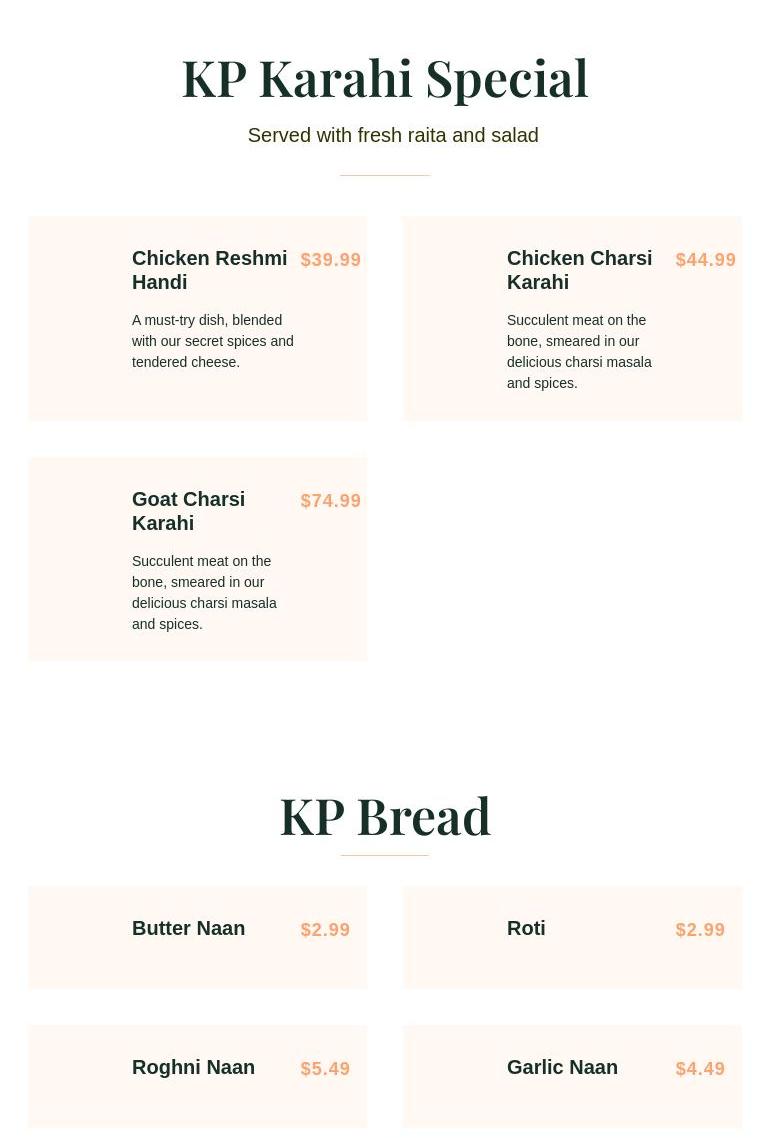View the Goat Charsi Karahi card

[198, 558]
